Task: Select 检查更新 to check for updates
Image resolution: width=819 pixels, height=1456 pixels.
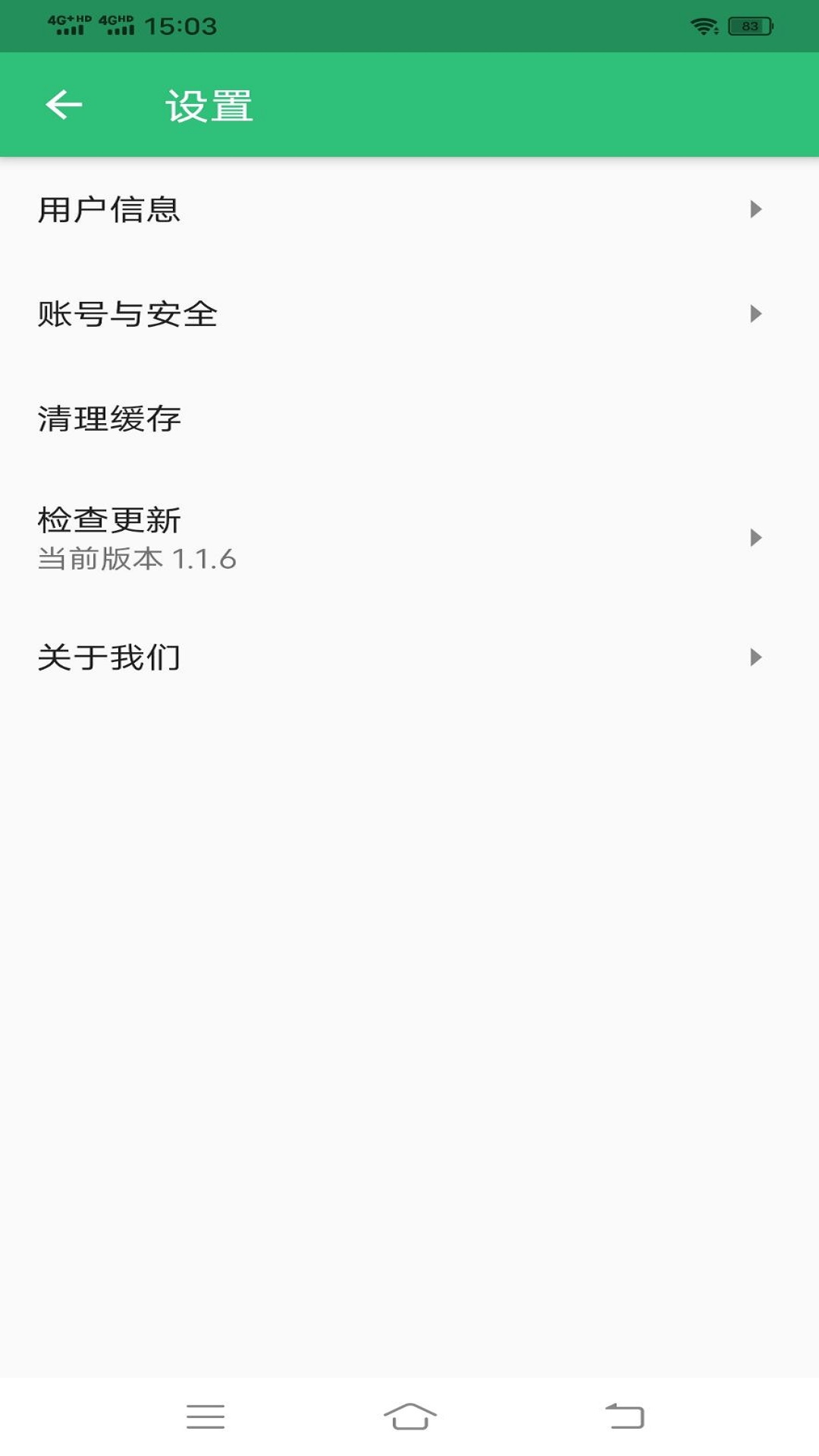Action: (108, 521)
